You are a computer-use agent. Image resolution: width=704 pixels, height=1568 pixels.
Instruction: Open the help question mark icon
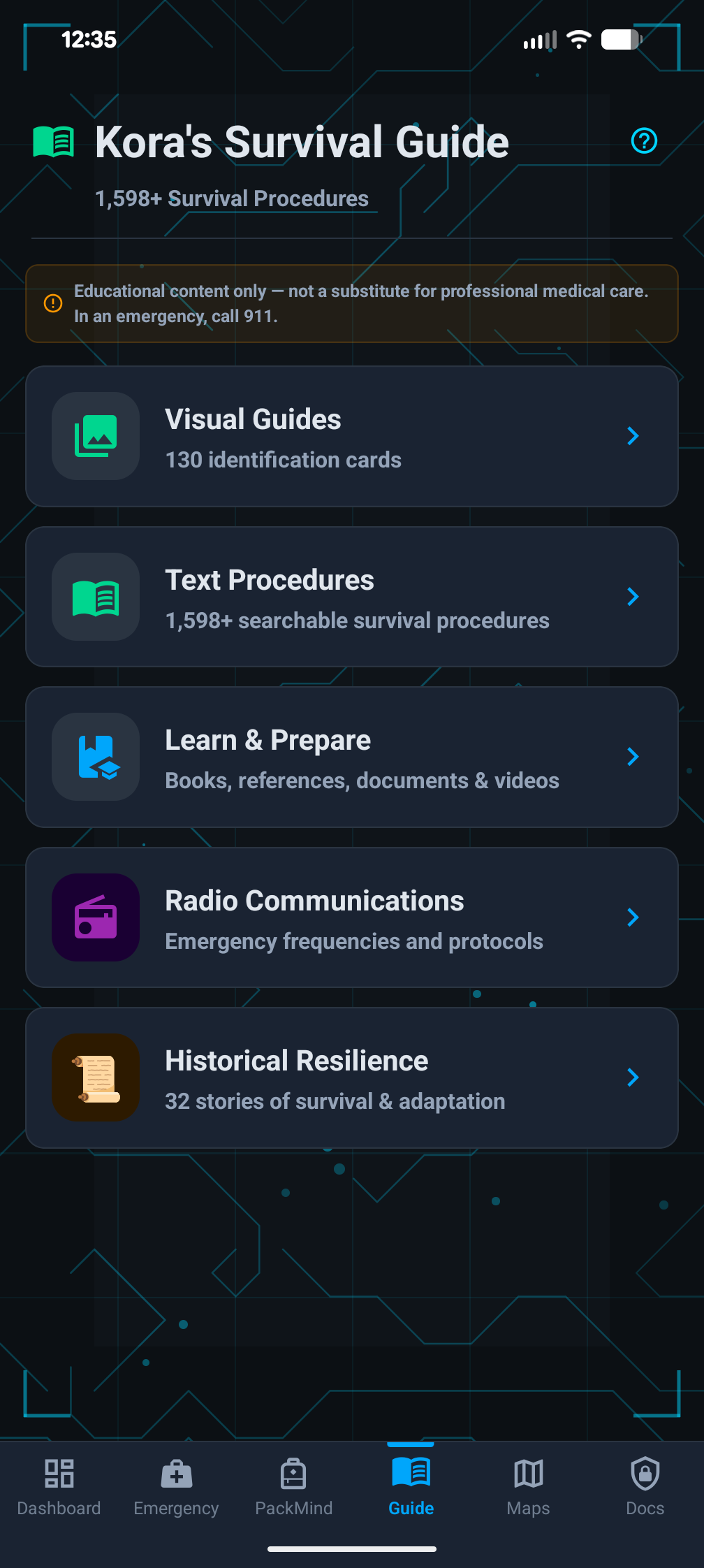point(643,140)
